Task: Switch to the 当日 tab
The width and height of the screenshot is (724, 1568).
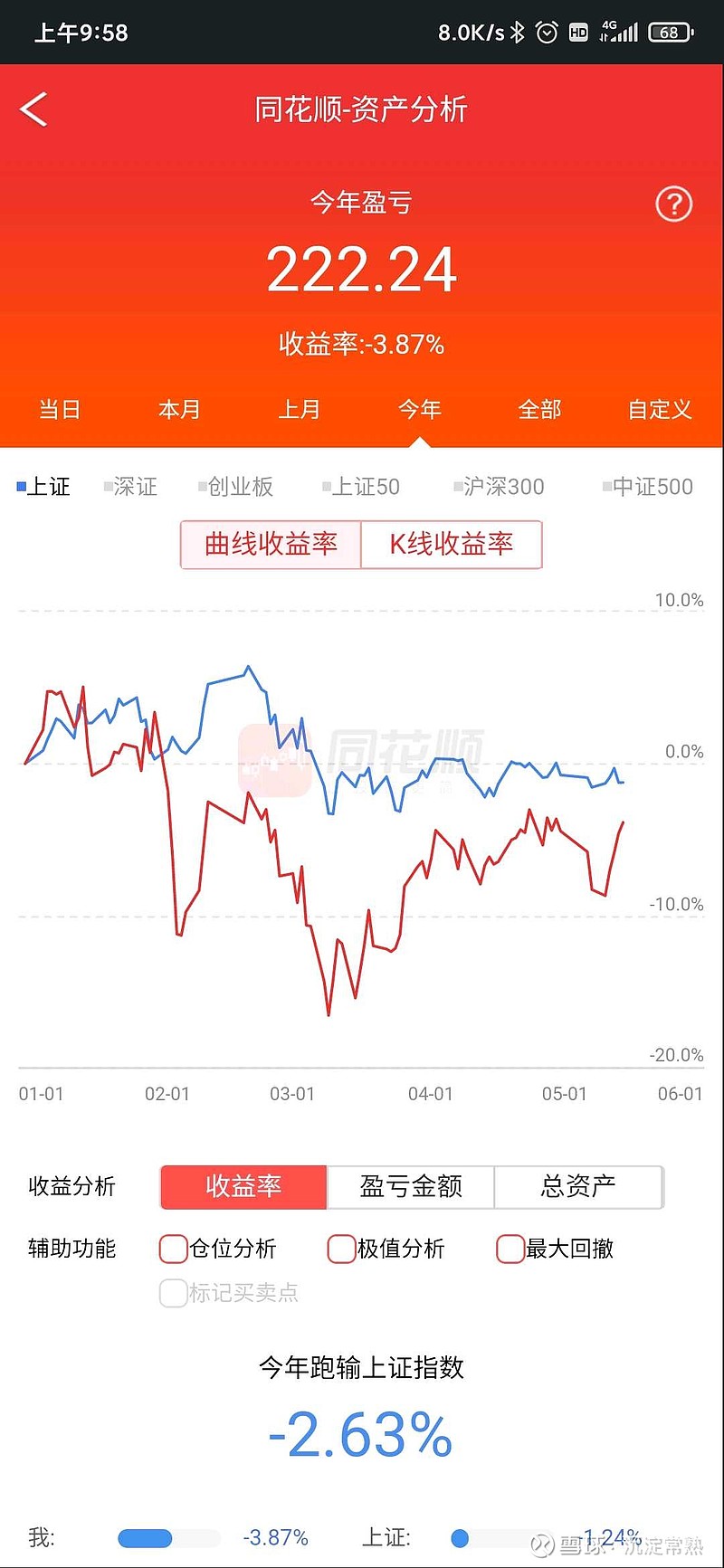Action: tap(60, 410)
